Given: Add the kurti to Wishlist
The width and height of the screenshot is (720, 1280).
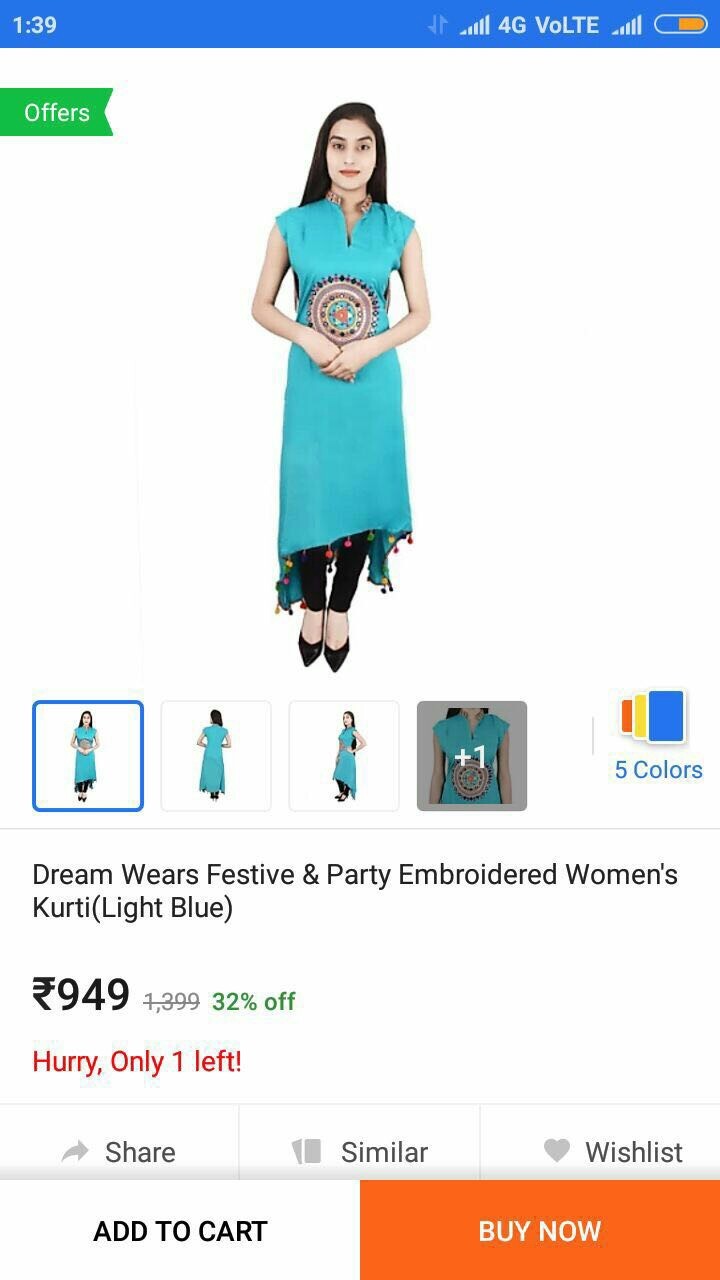Looking at the screenshot, I should [614, 1151].
